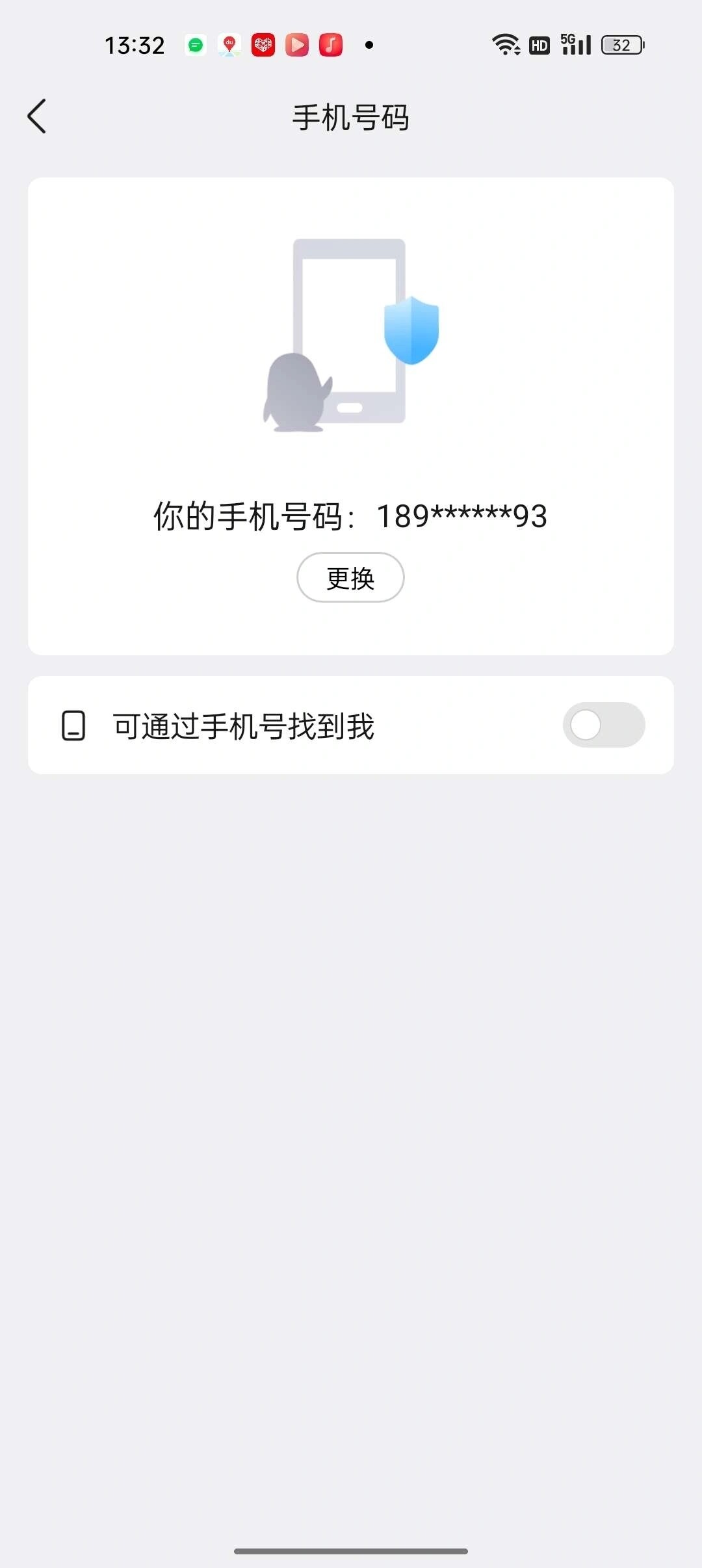Viewport: 702px width, 1568px height.
Task: Select the red video player icon in status bar
Action: point(296,44)
